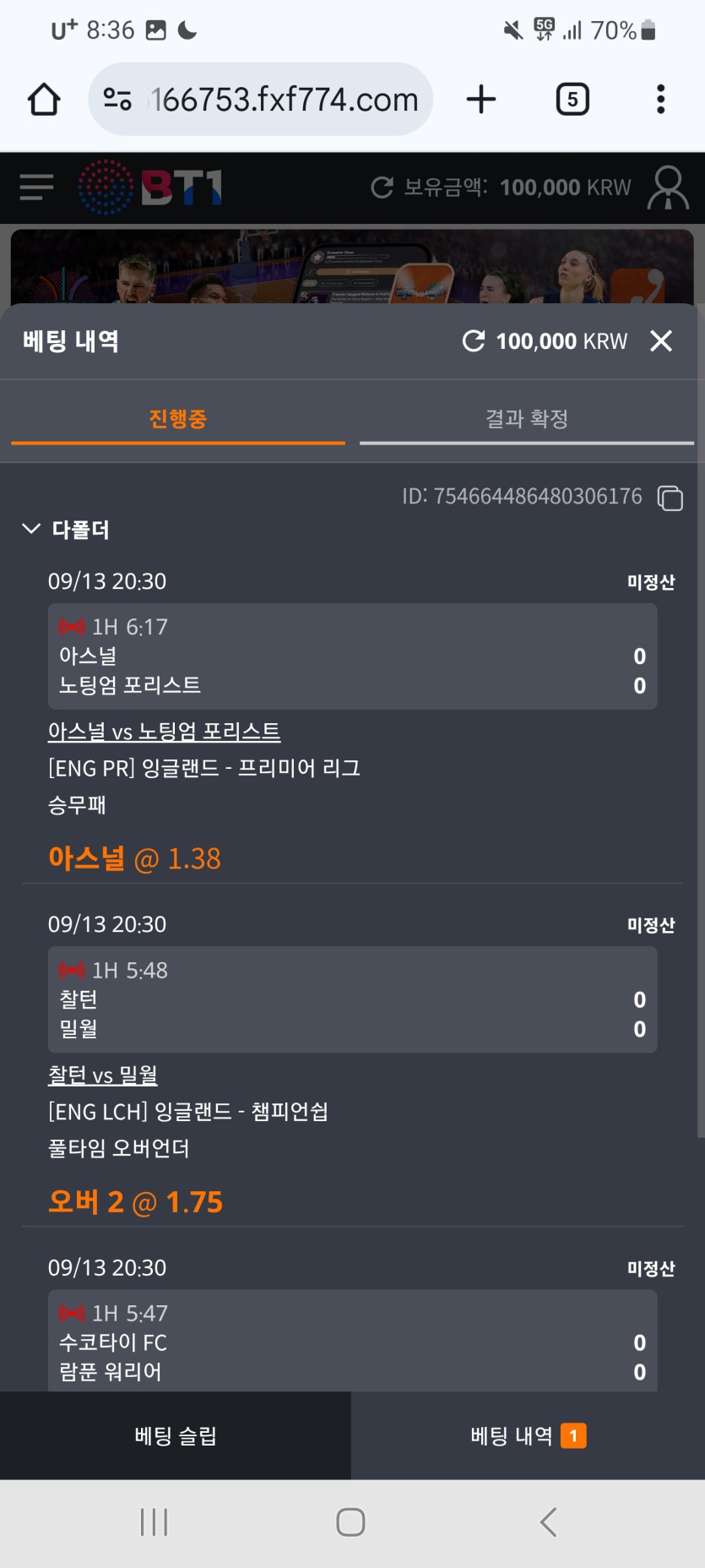Refresh the 100,000 KRW balance in panel
The width and height of the screenshot is (705, 1568).
tap(474, 341)
